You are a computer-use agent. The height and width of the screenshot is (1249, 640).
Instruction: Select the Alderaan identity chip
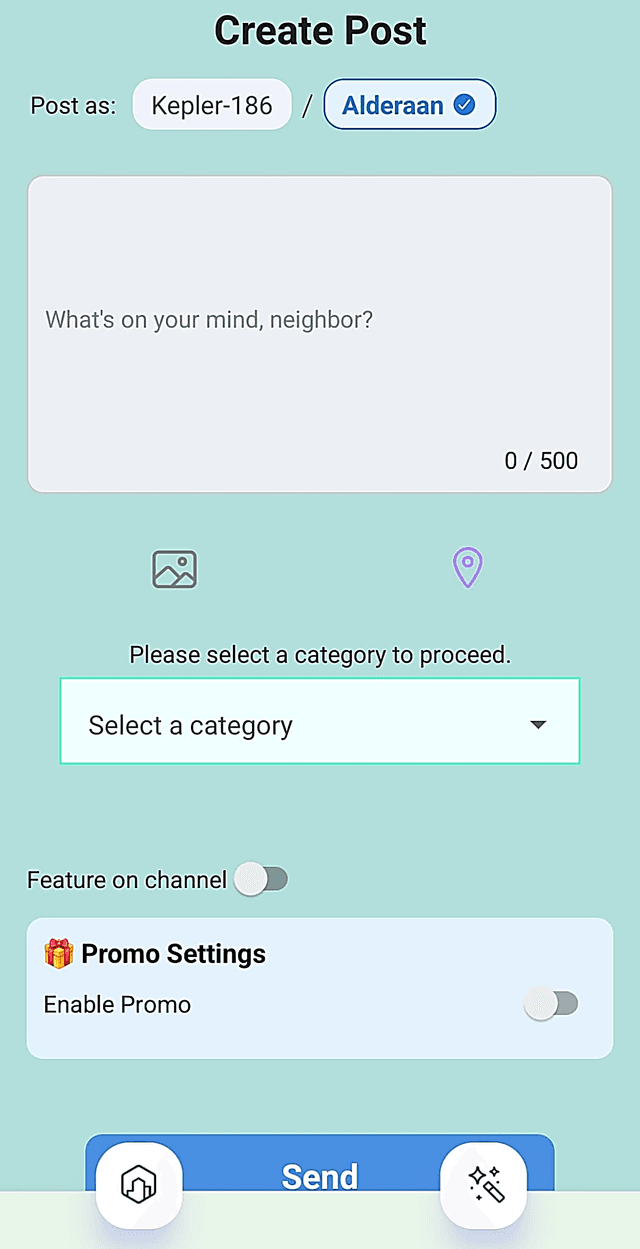click(x=409, y=105)
